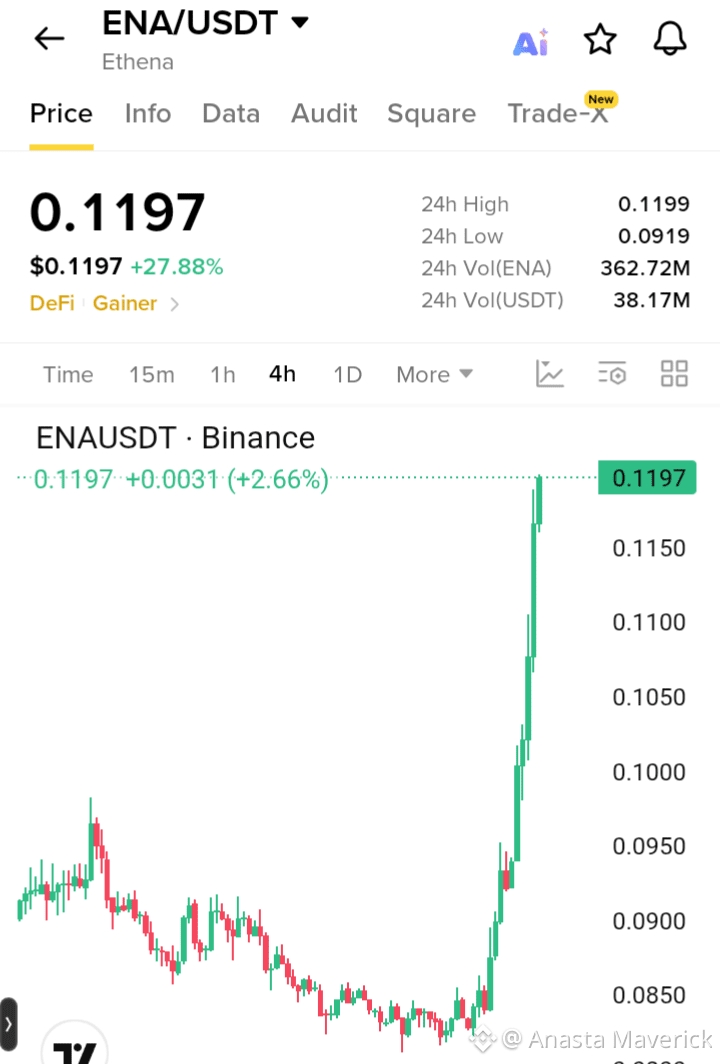This screenshot has height=1064, width=720.
Task: Select the 1h chart interval
Action: click(x=223, y=375)
